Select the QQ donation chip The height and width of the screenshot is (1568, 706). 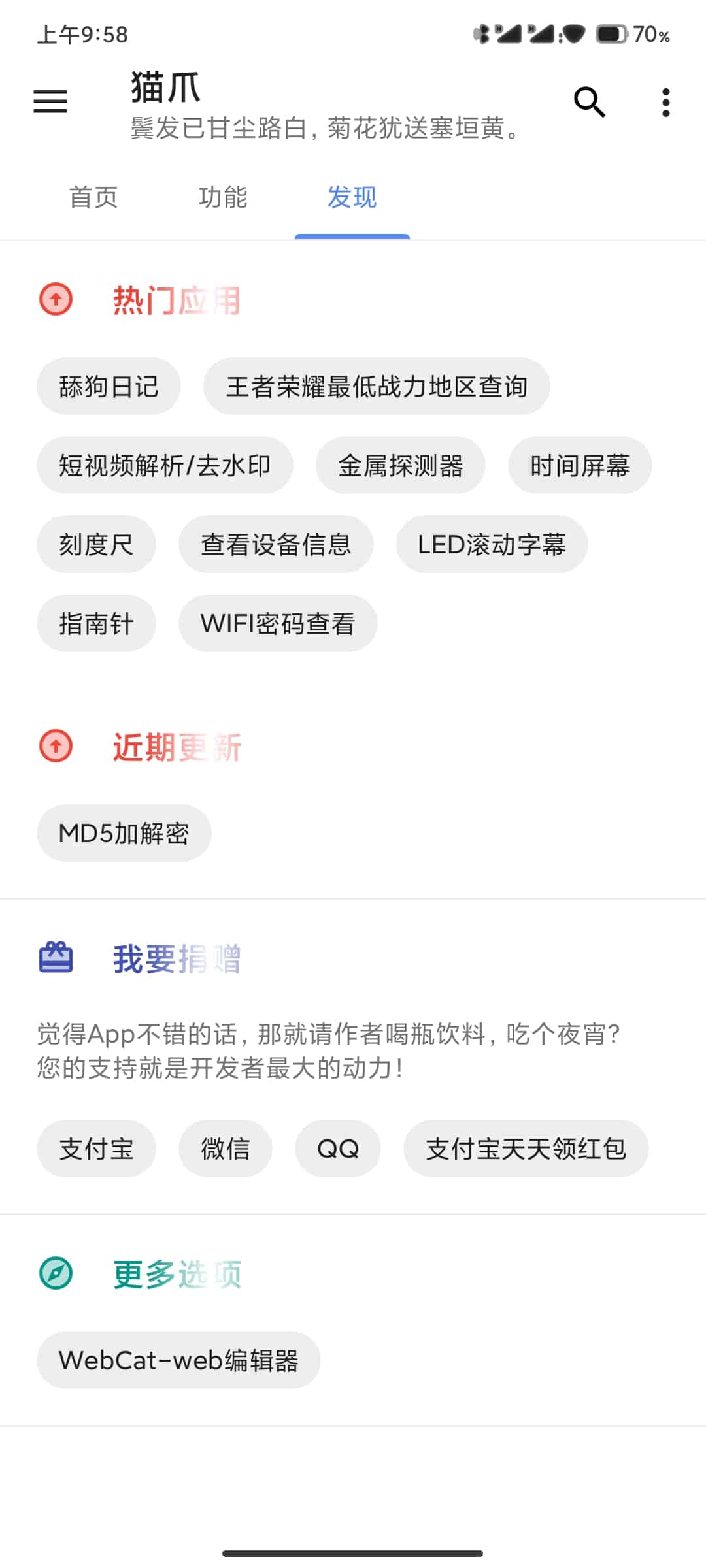click(x=338, y=1149)
